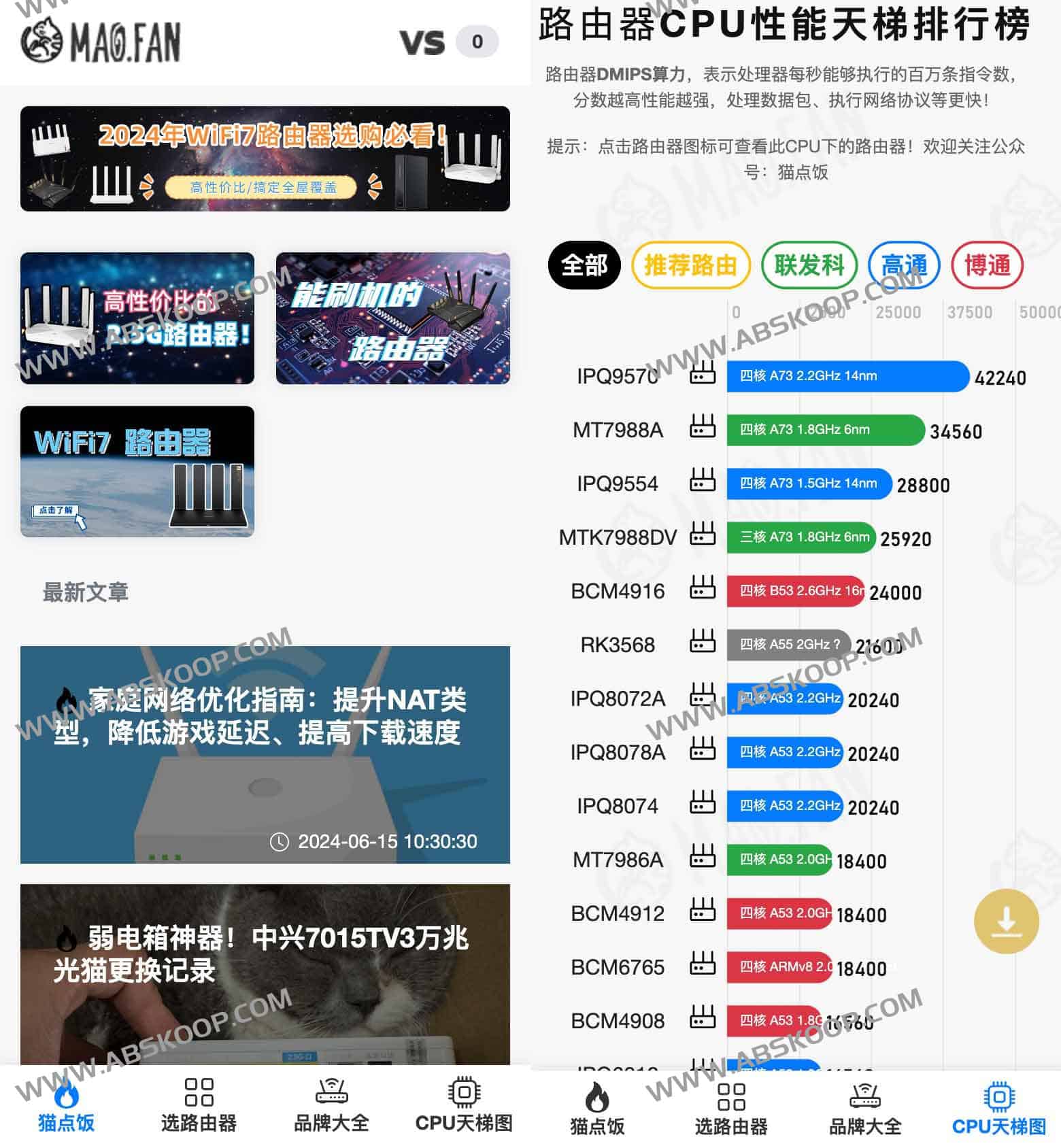Click the comparison counter badge showing 0
The width and height of the screenshot is (1061, 1148).
pyautogui.click(x=477, y=42)
